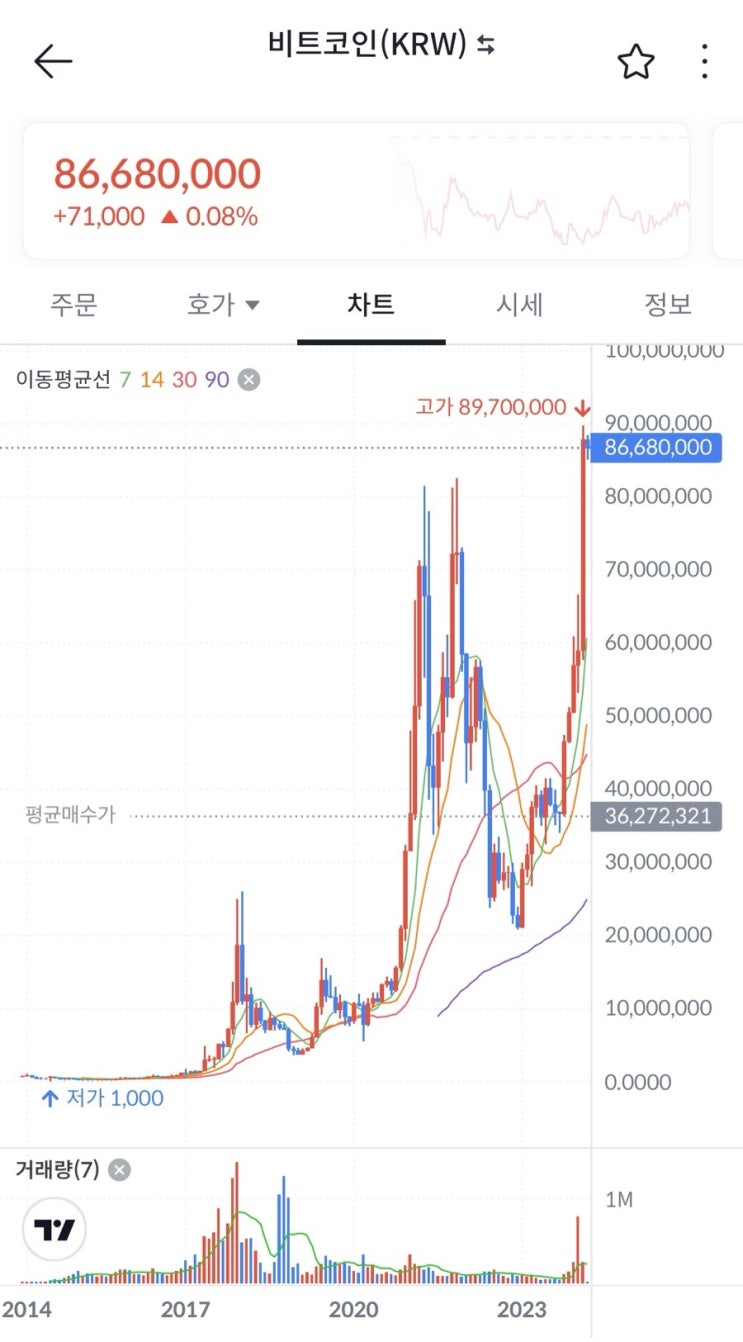Remove the 거래량(7) volume indicator
Viewport: 743px width, 1342px height.
click(119, 1170)
